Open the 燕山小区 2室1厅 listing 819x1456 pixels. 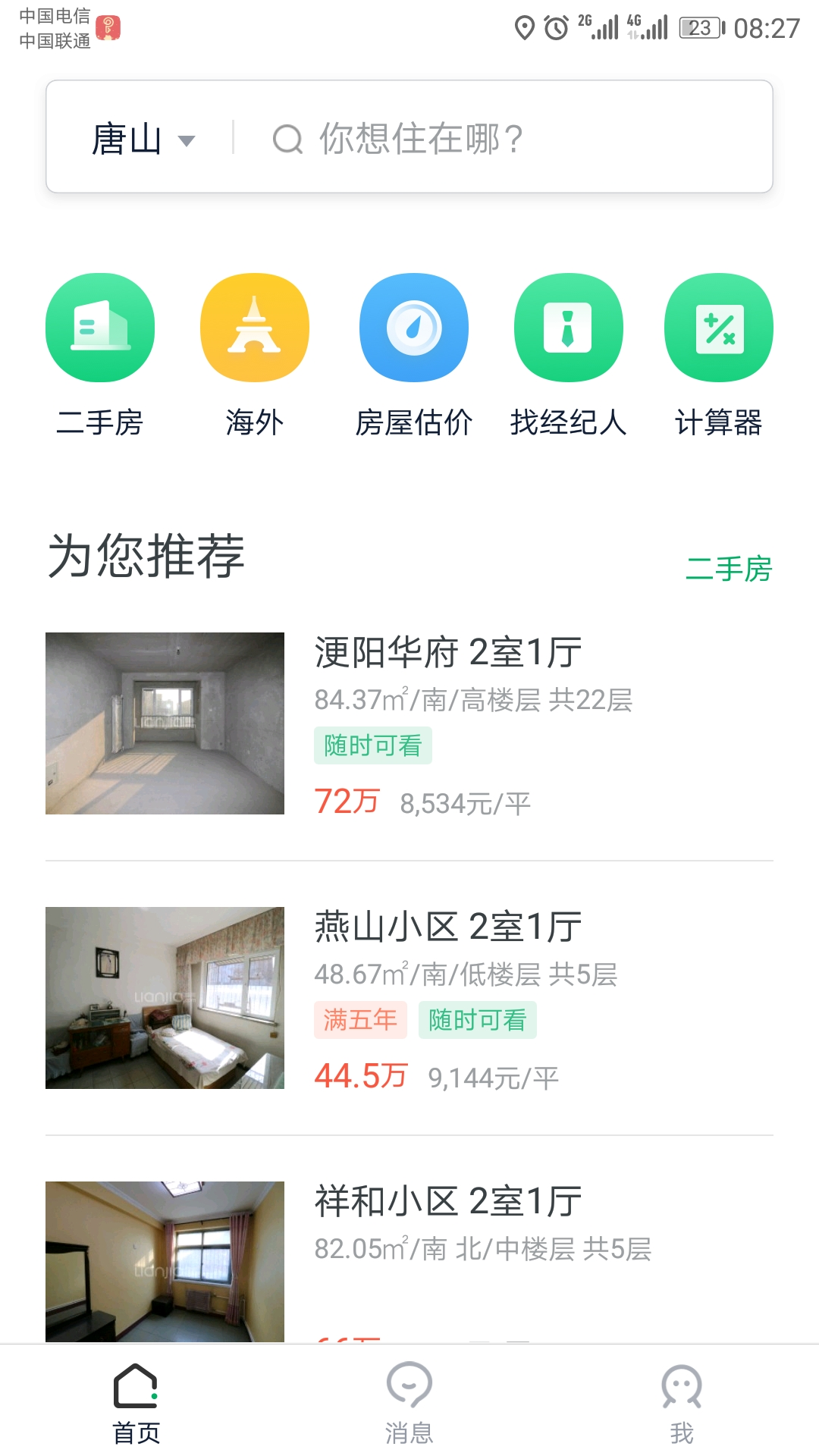tap(409, 998)
